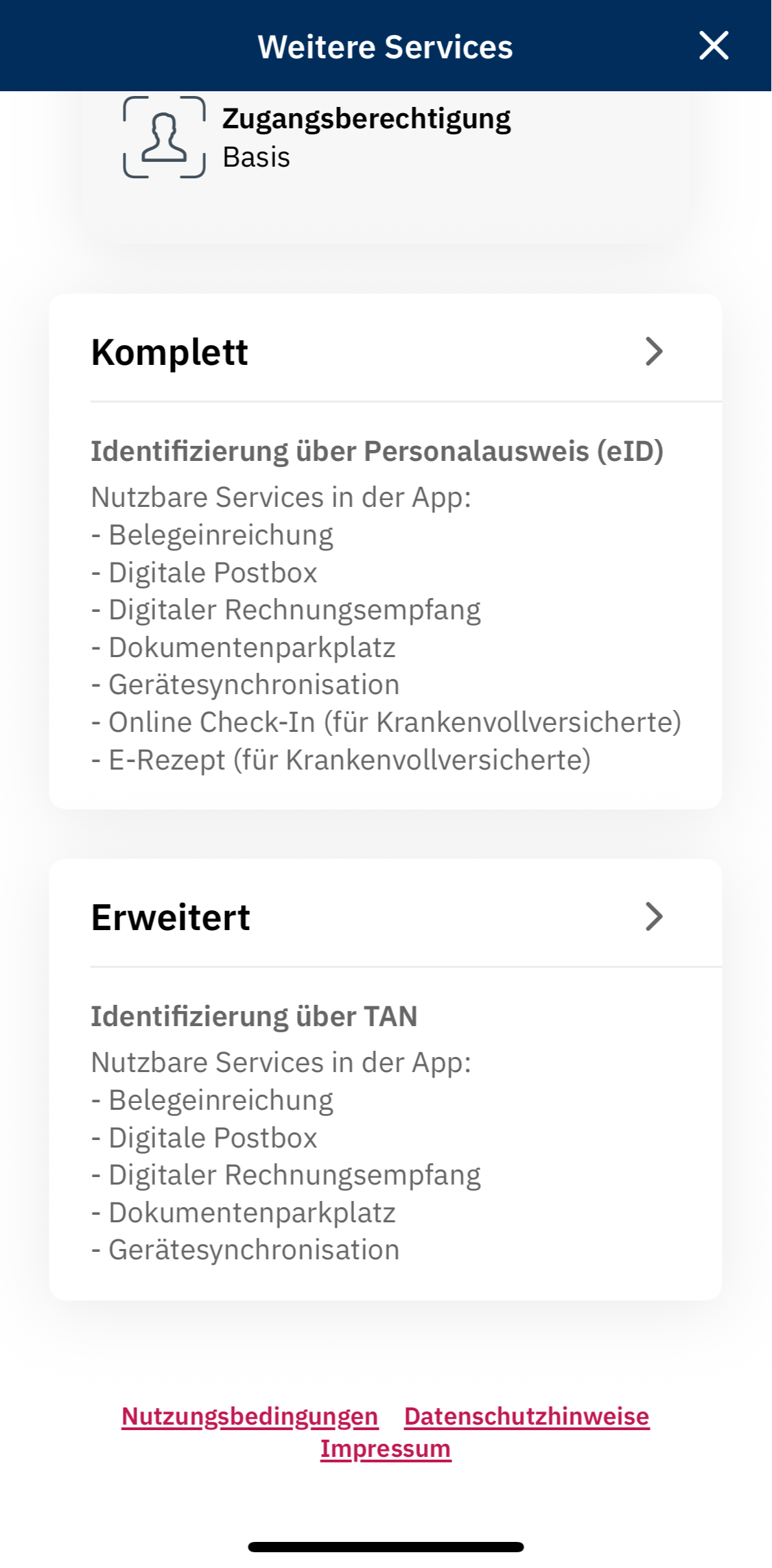Screen dimensions: 772x1568
Task: View the Datenschutzhinweise link
Action: point(526,1416)
